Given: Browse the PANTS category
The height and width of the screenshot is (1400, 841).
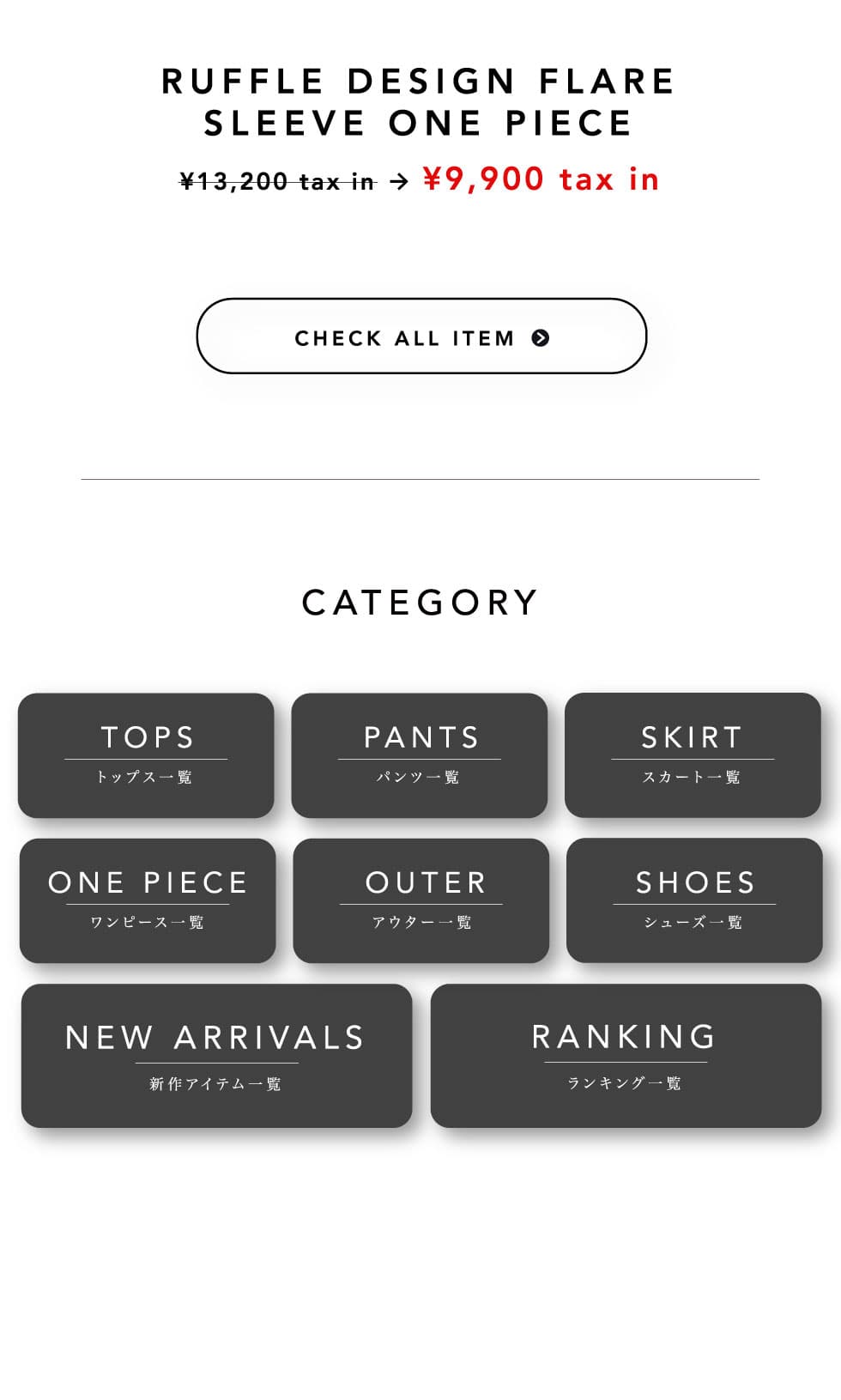Looking at the screenshot, I should (x=419, y=755).
